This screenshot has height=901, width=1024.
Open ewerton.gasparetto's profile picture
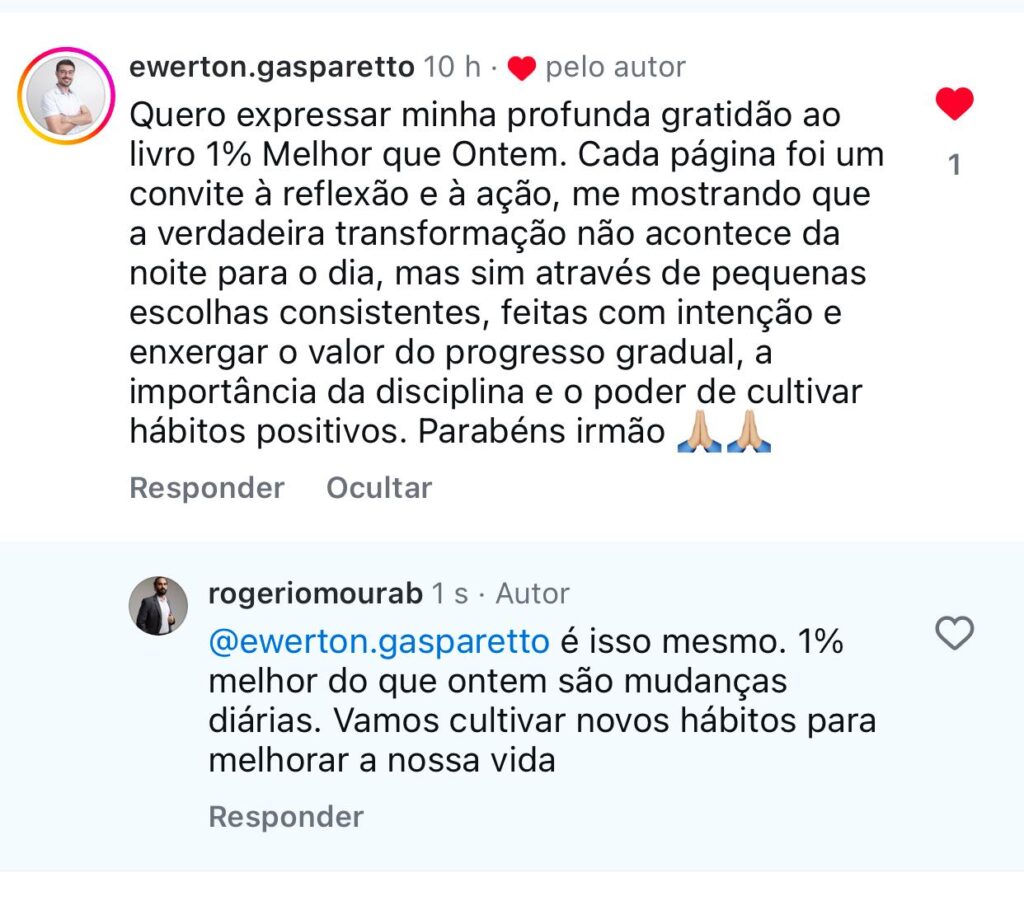pyautogui.click(x=66, y=97)
